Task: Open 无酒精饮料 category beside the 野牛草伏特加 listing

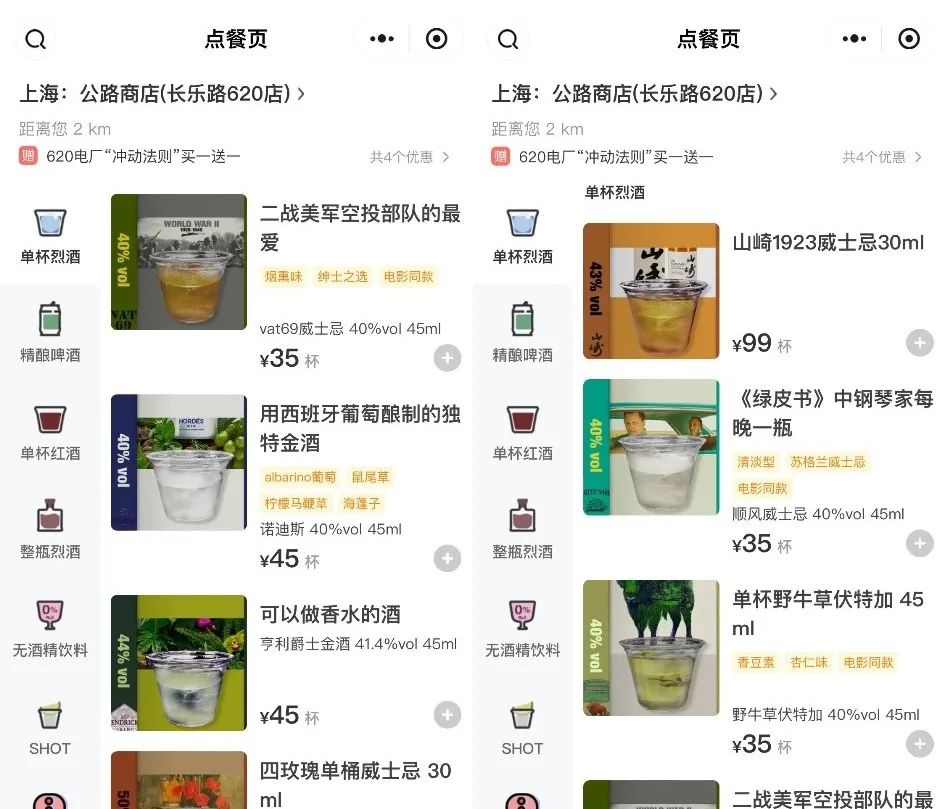Action: (522, 629)
